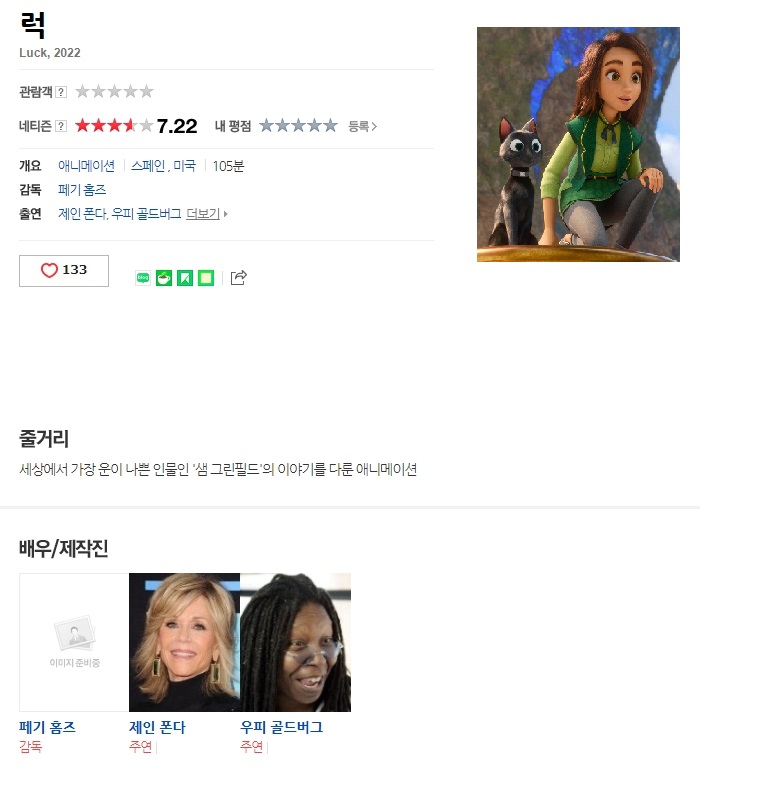Open the 미국 country link
This screenshot has height=793, width=763.
point(184,166)
